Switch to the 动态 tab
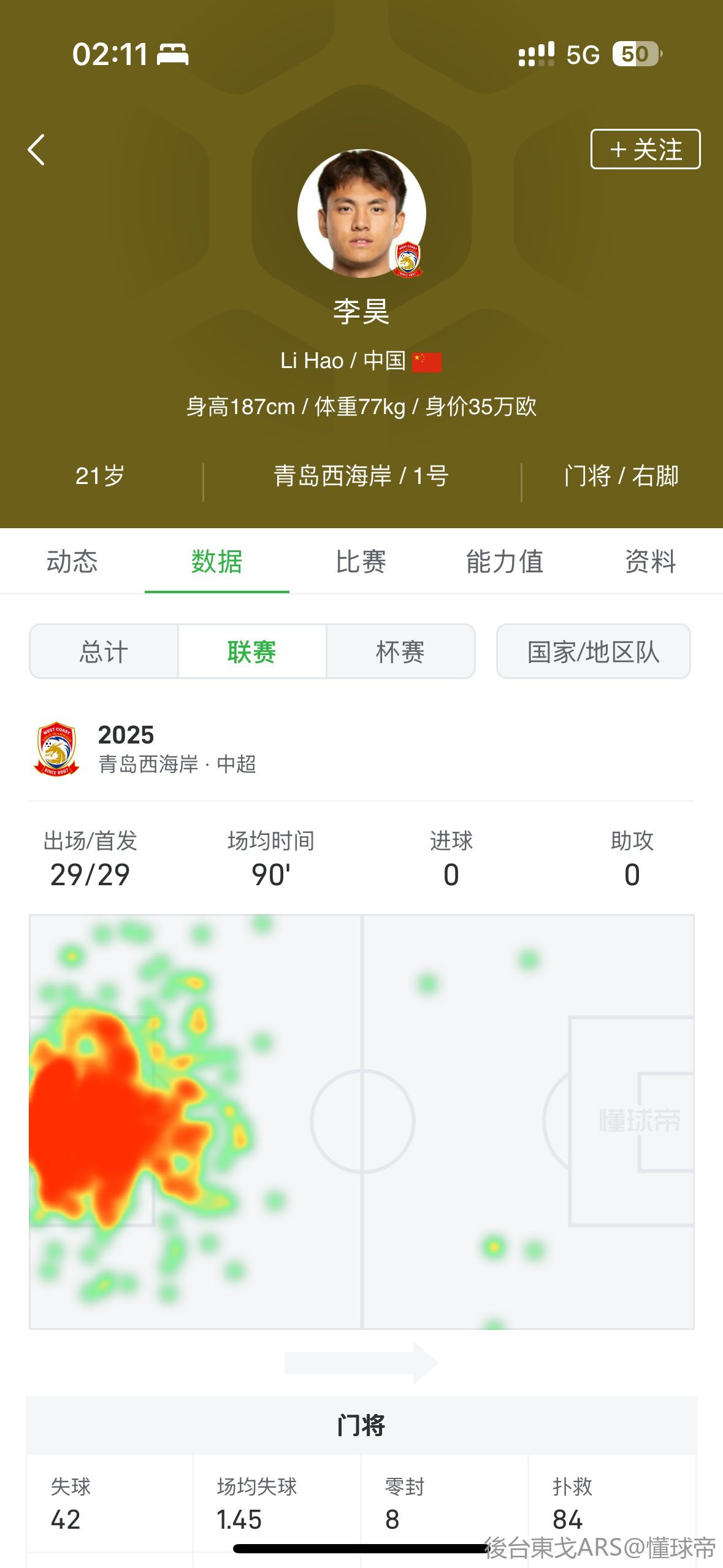Screen dimensions: 723x1568 click(72, 561)
